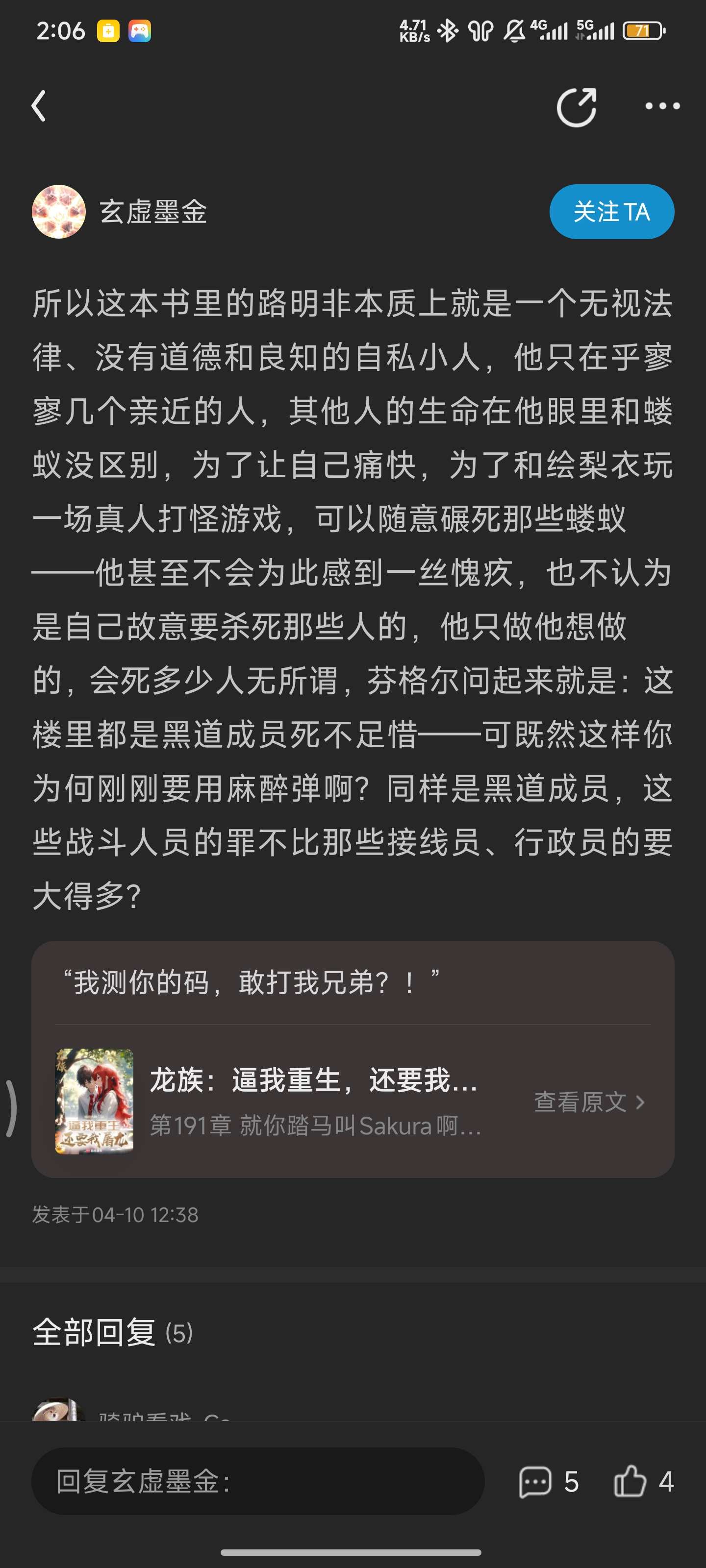Follow the author via 关注TA button
The width and height of the screenshot is (706, 1568).
click(611, 212)
